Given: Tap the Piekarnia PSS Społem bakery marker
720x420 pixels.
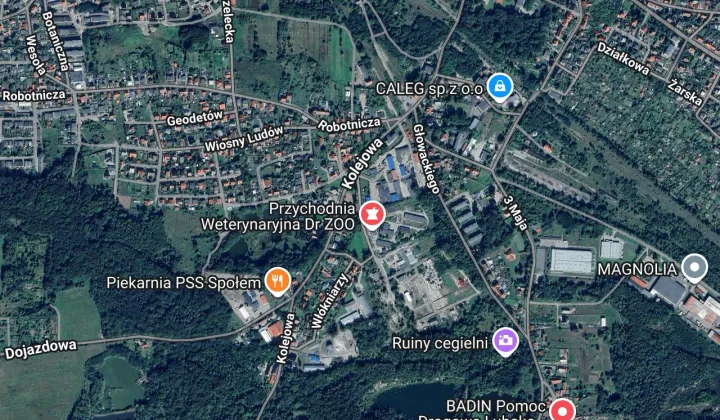Looking at the screenshot, I should [x=278, y=281].
